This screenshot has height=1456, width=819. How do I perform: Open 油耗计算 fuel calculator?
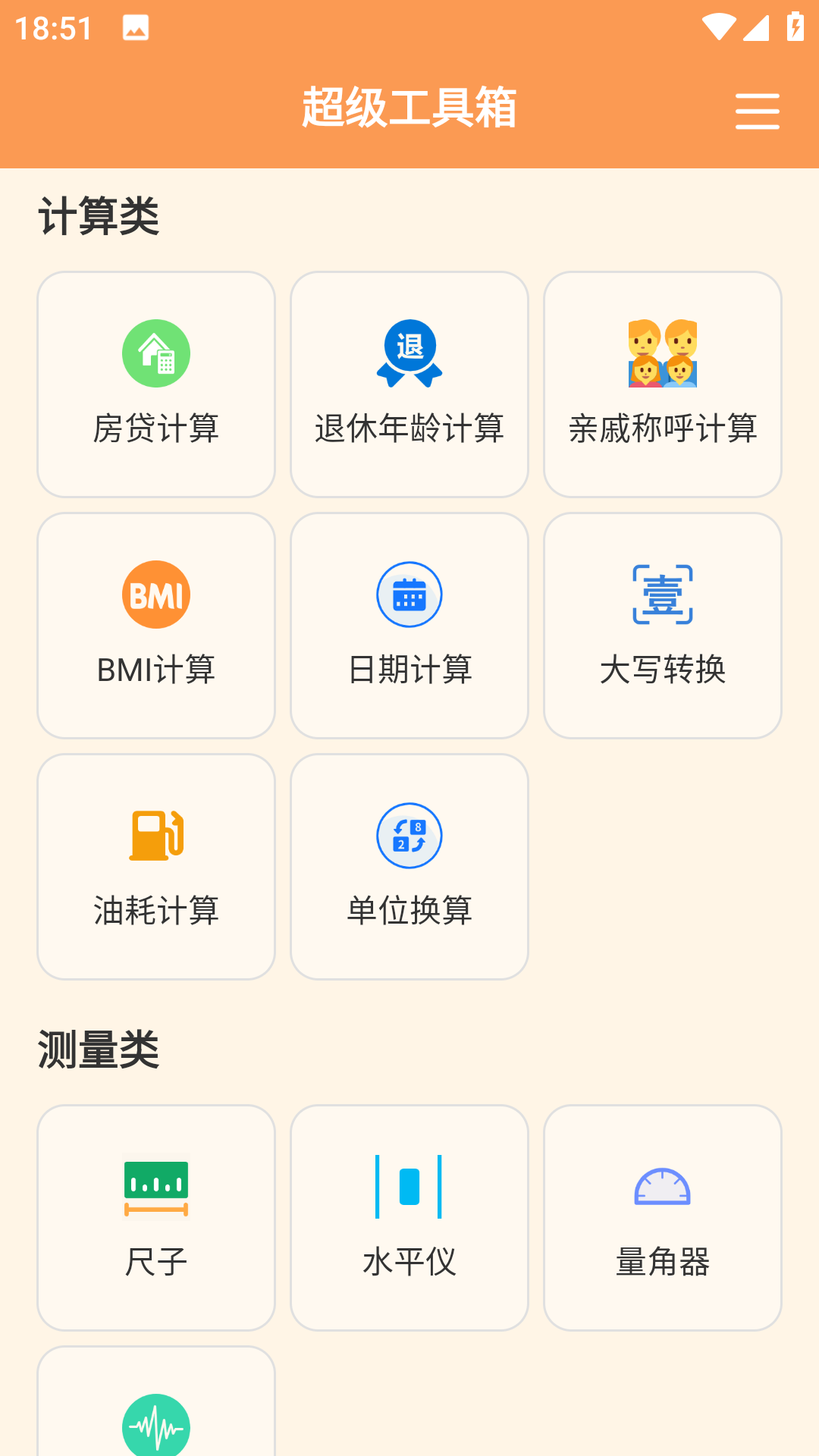(156, 867)
